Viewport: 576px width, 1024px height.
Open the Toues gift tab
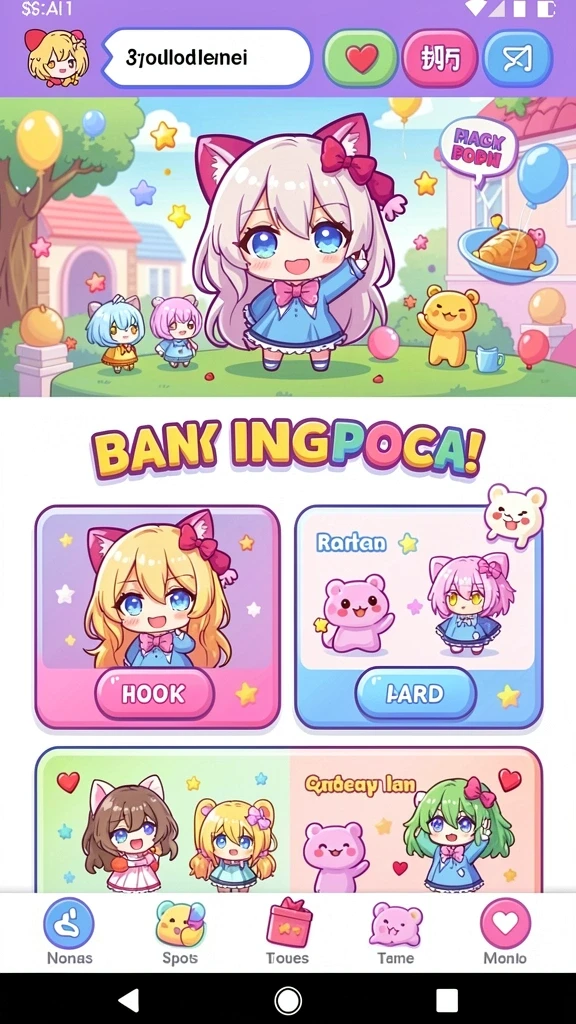pos(288,932)
